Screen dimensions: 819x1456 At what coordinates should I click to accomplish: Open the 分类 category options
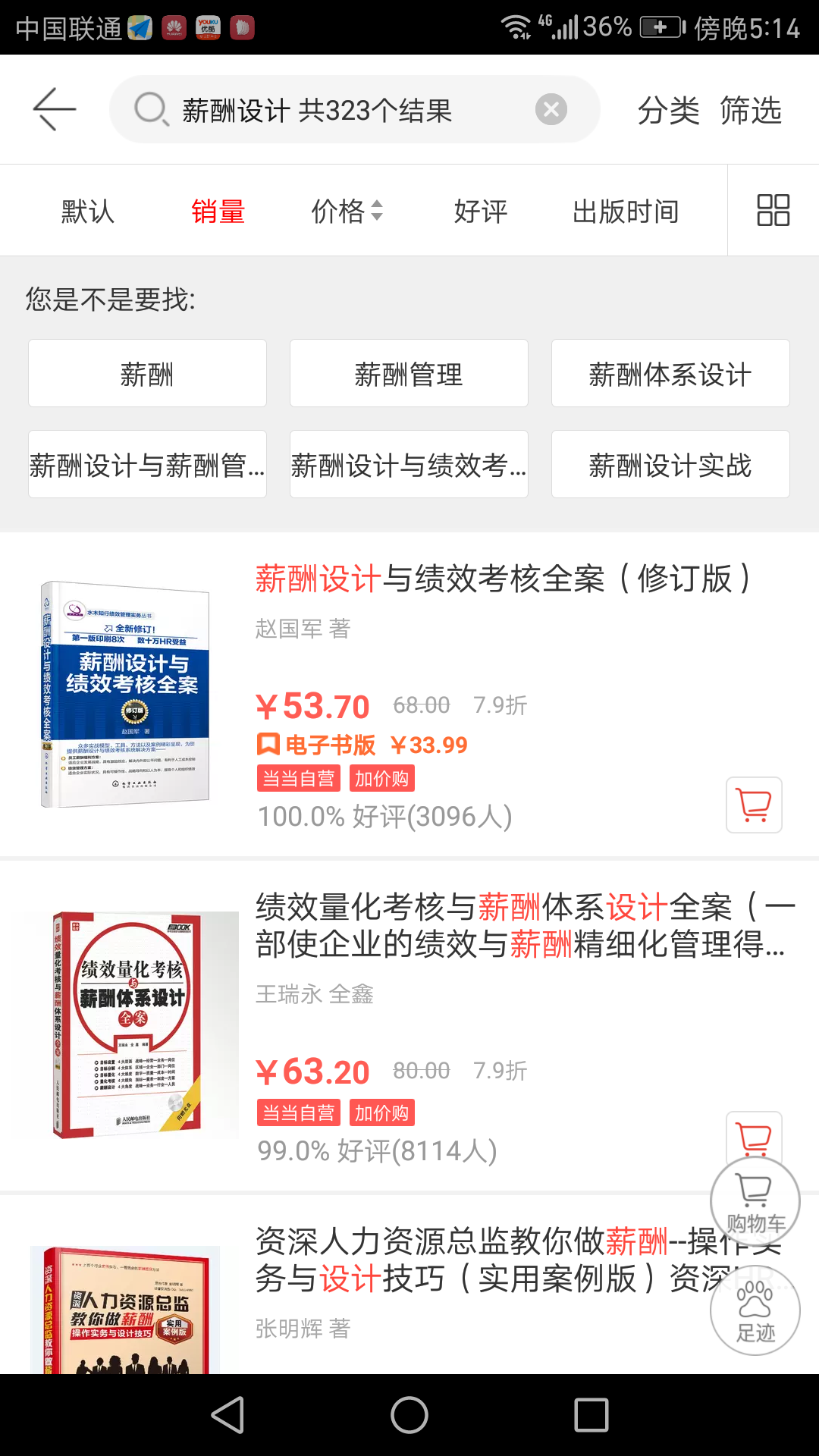pos(668,111)
